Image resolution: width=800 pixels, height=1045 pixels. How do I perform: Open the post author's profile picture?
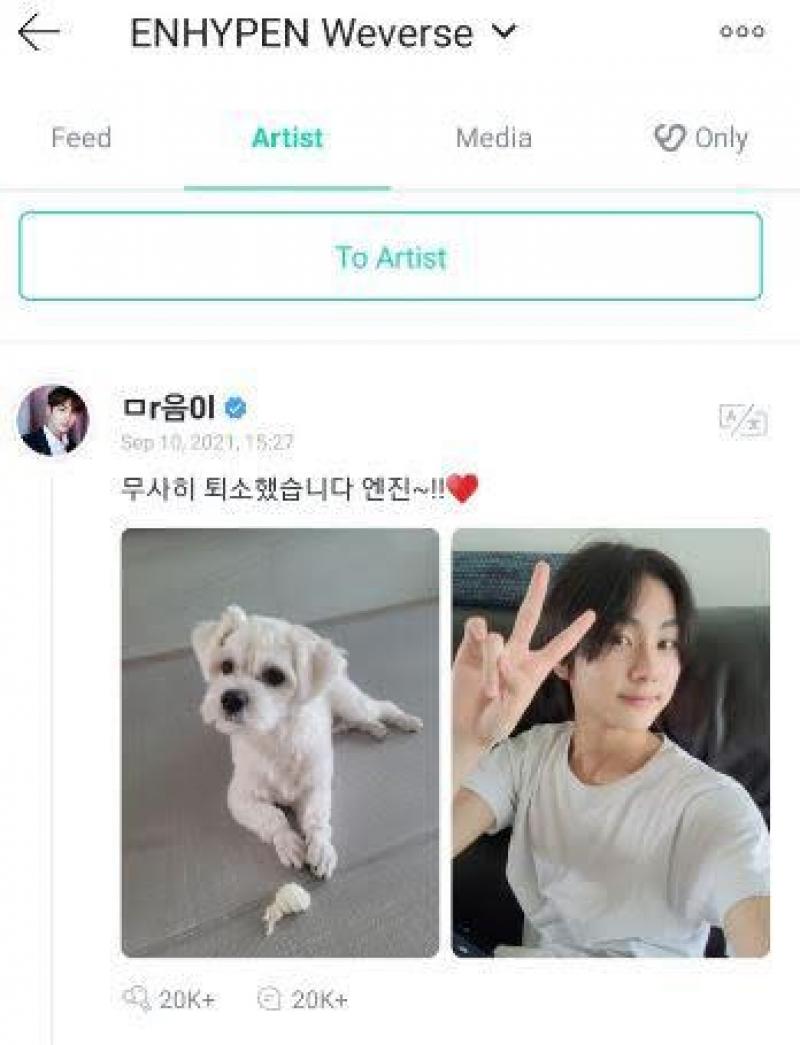(x=53, y=420)
